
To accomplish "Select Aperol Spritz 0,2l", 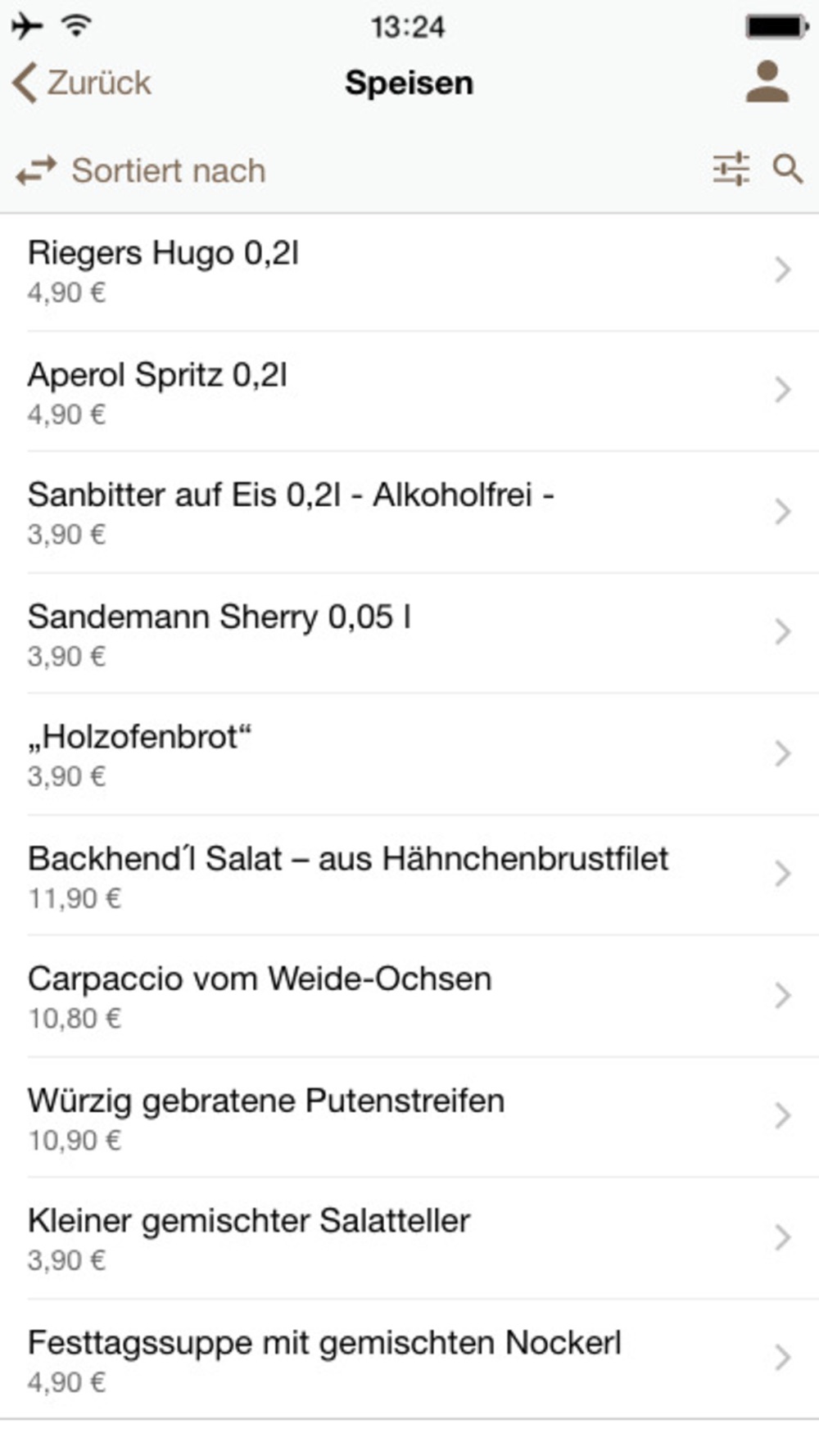I will point(409,391).
